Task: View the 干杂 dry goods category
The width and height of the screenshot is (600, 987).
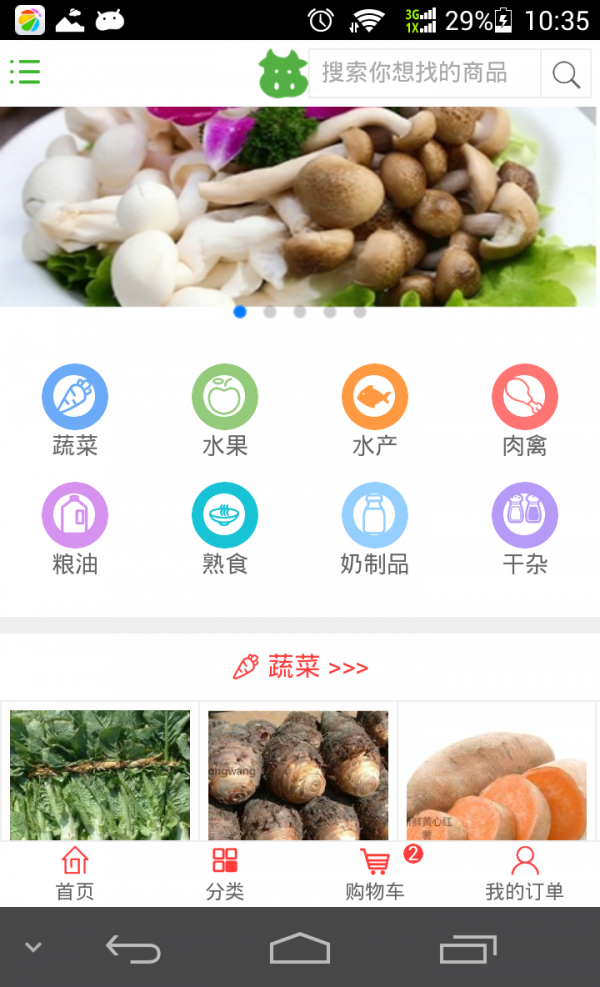Action: pos(525,528)
